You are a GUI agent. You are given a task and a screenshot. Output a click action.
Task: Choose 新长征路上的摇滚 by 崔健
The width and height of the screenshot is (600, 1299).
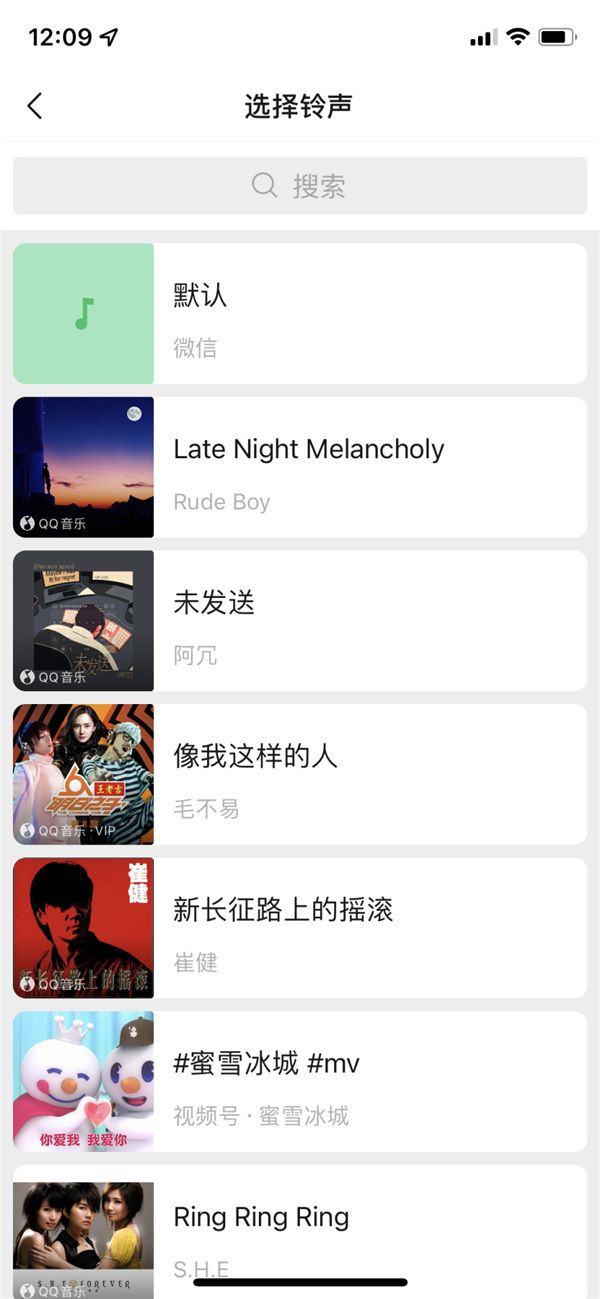300,928
